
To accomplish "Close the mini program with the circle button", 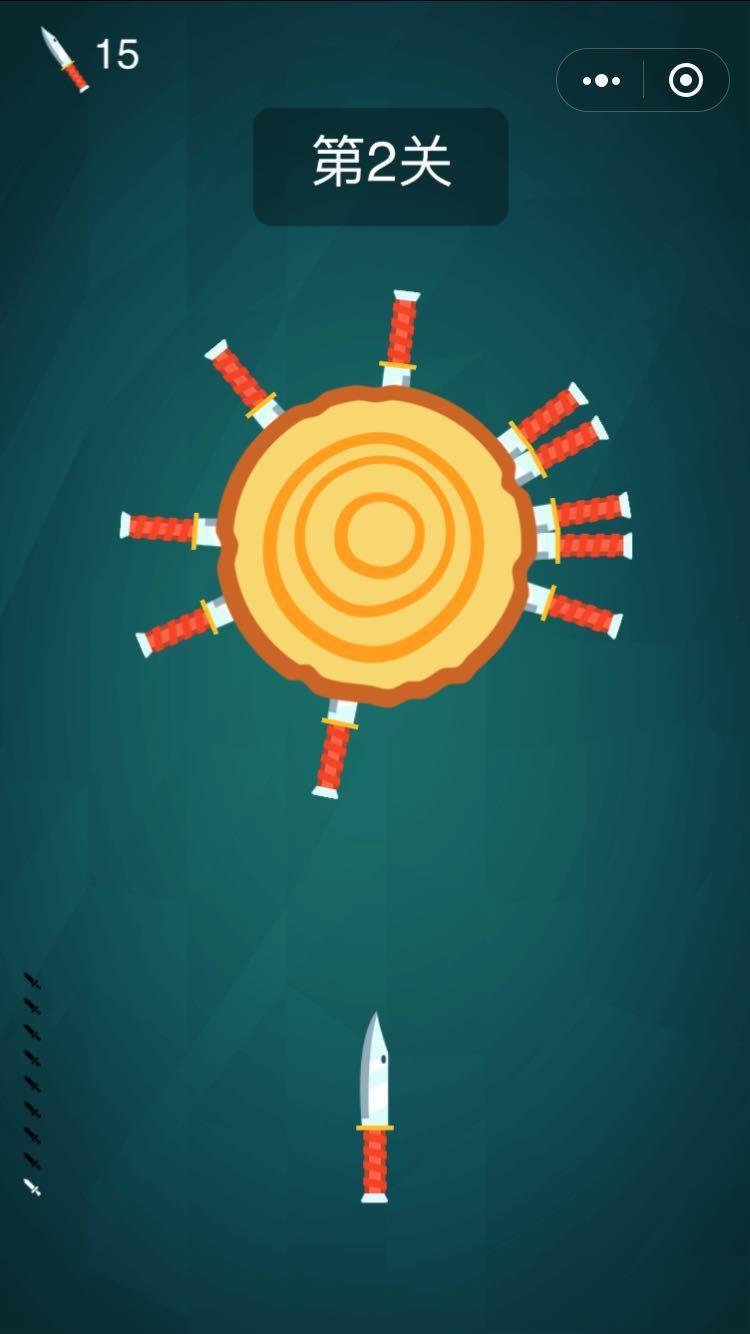I will pyautogui.click(x=686, y=80).
